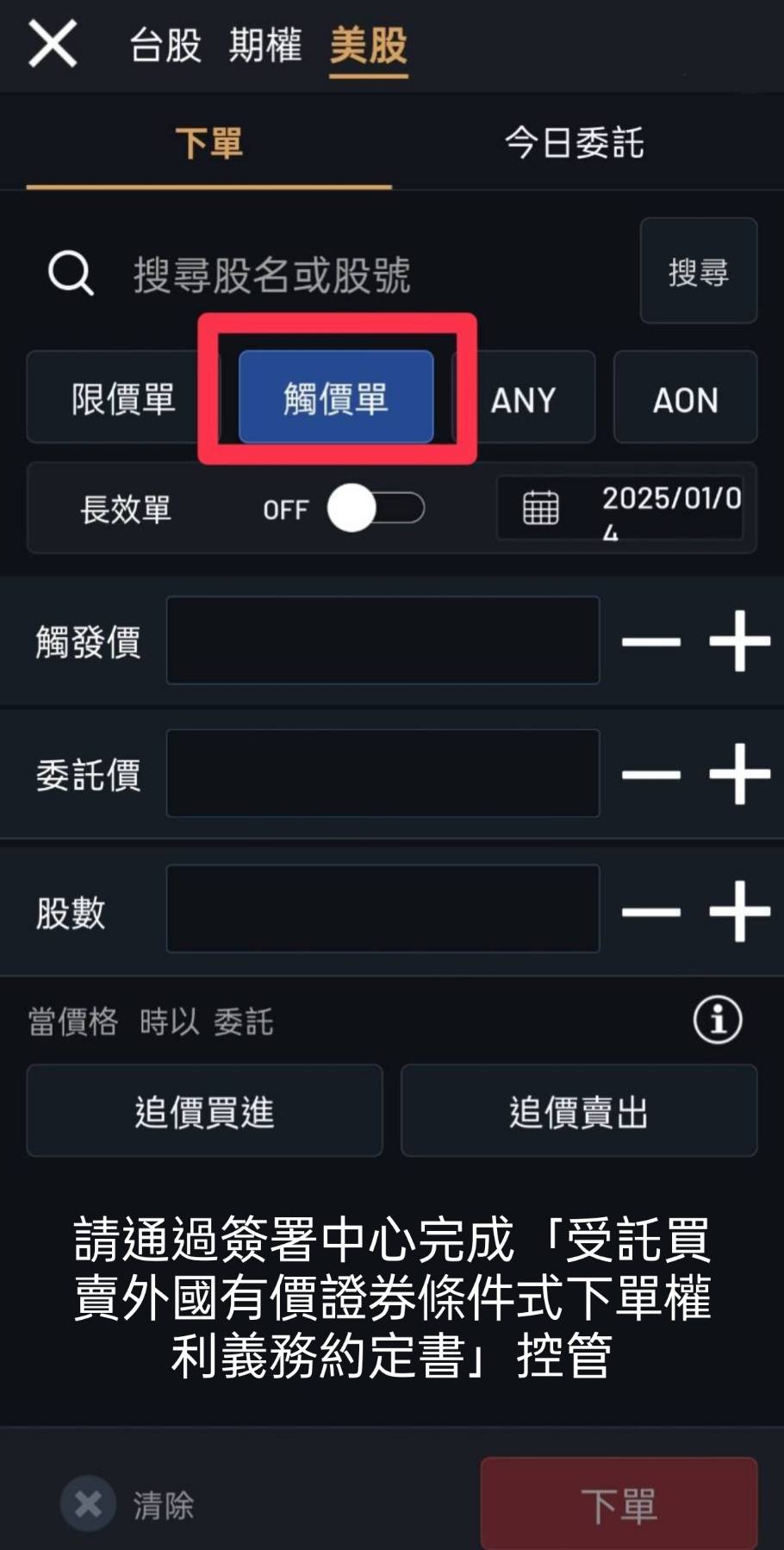
Task: Select the ANY order type
Action: [x=524, y=398]
